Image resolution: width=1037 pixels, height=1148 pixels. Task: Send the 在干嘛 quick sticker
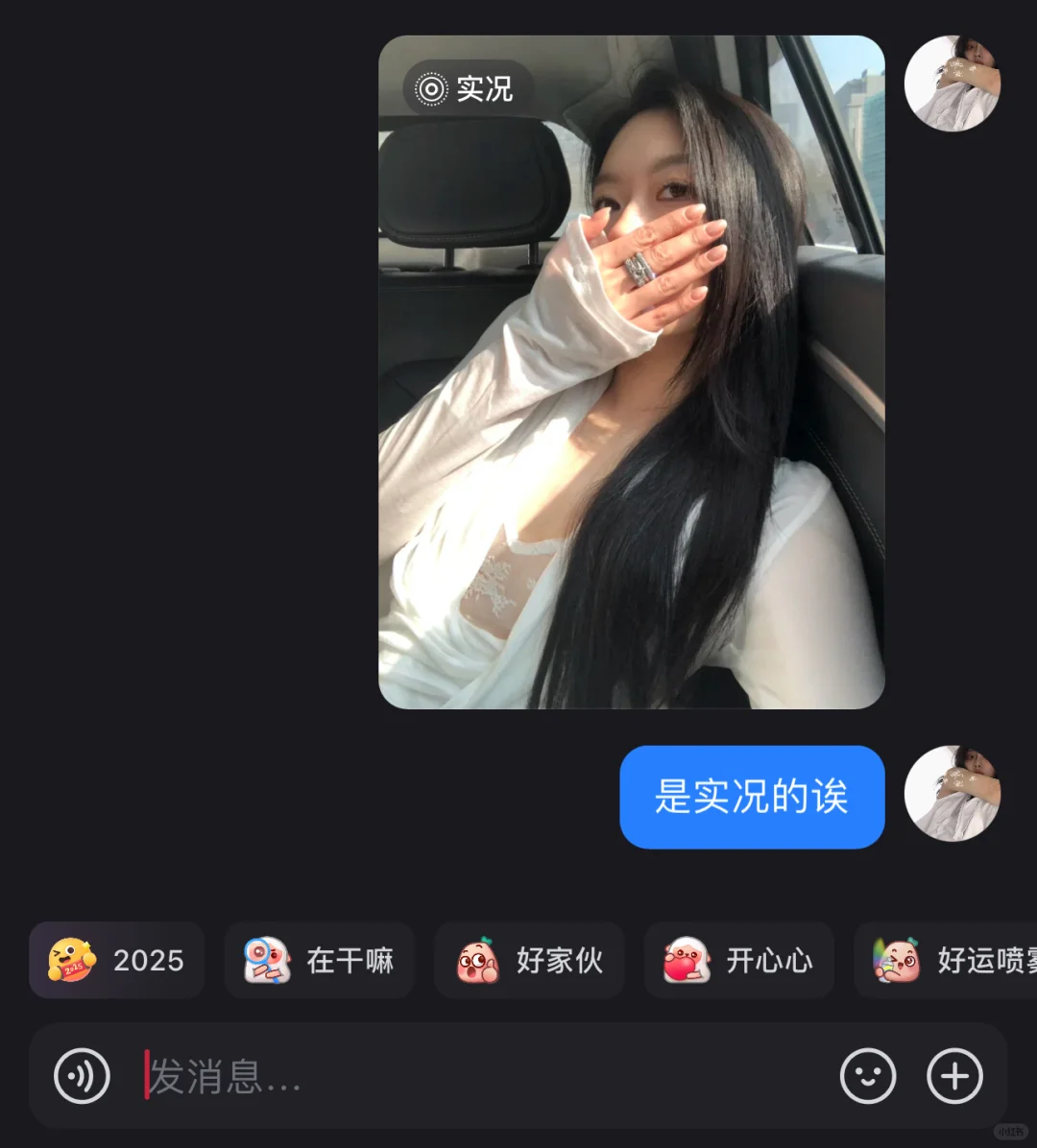(319, 960)
